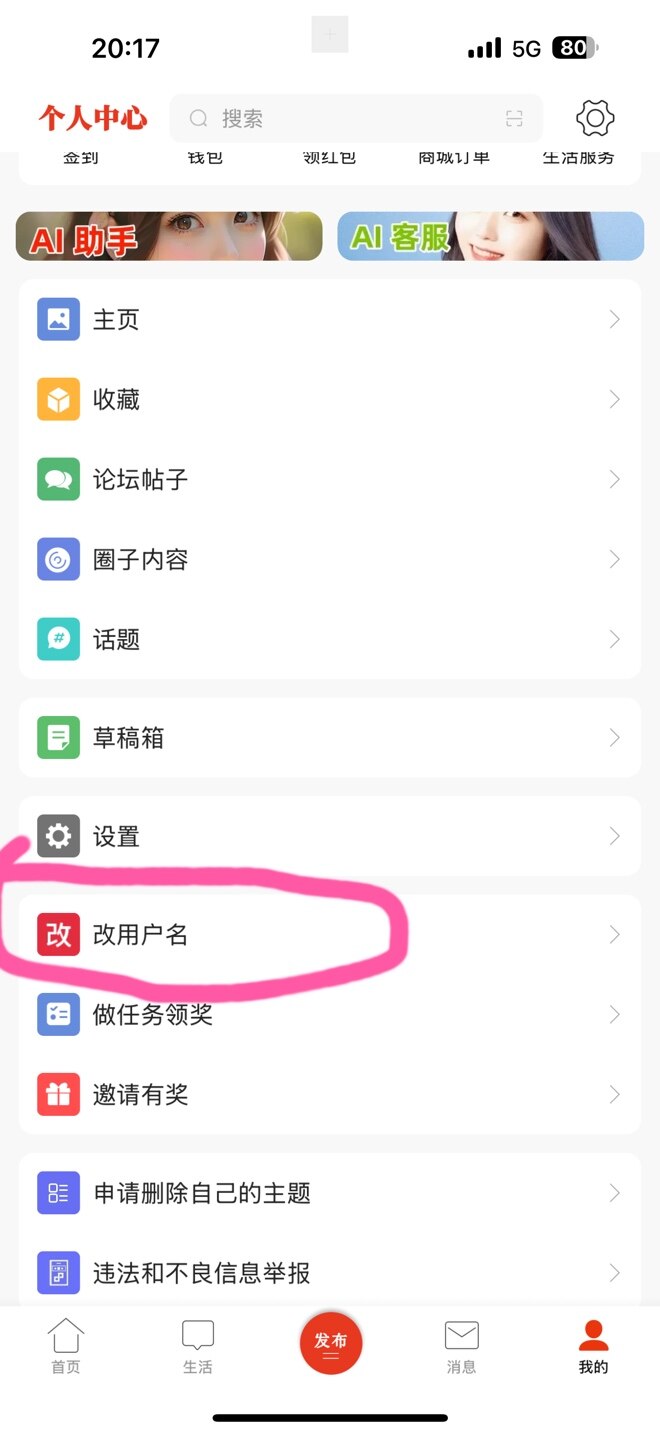Image resolution: width=660 pixels, height=1434 pixels.
Task: Open the scan icon in search bar
Action: 514,119
